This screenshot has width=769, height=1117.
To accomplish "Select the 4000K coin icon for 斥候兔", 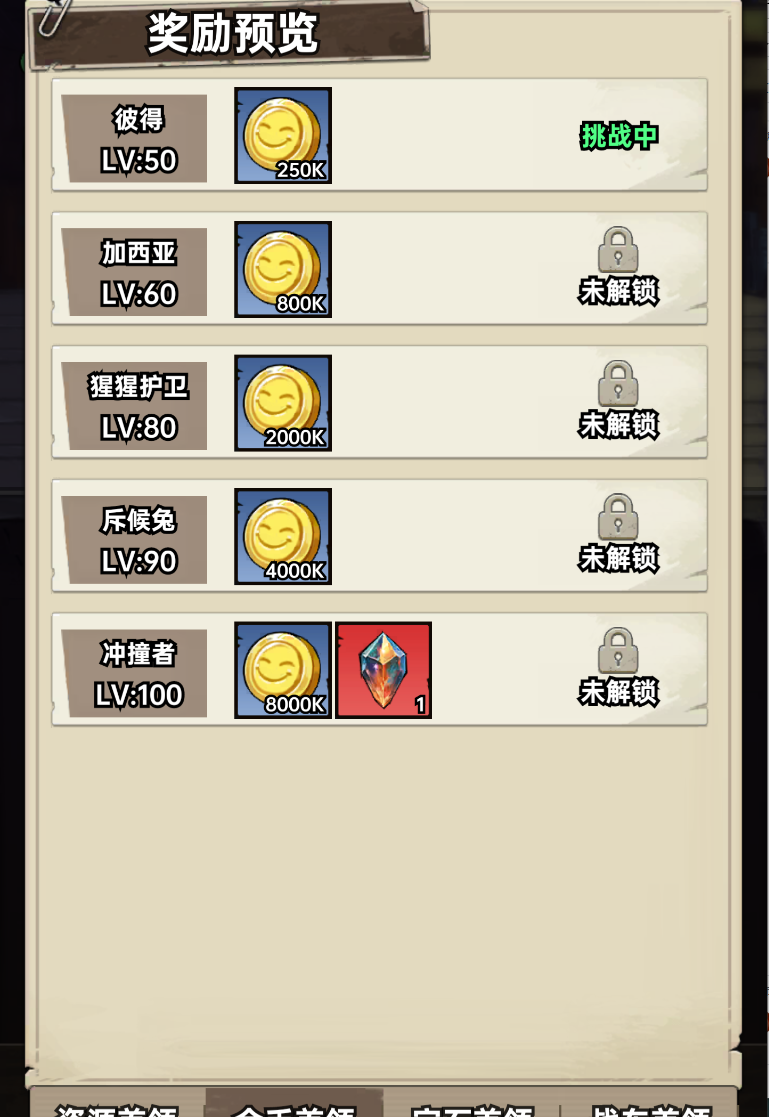I will point(282,537).
